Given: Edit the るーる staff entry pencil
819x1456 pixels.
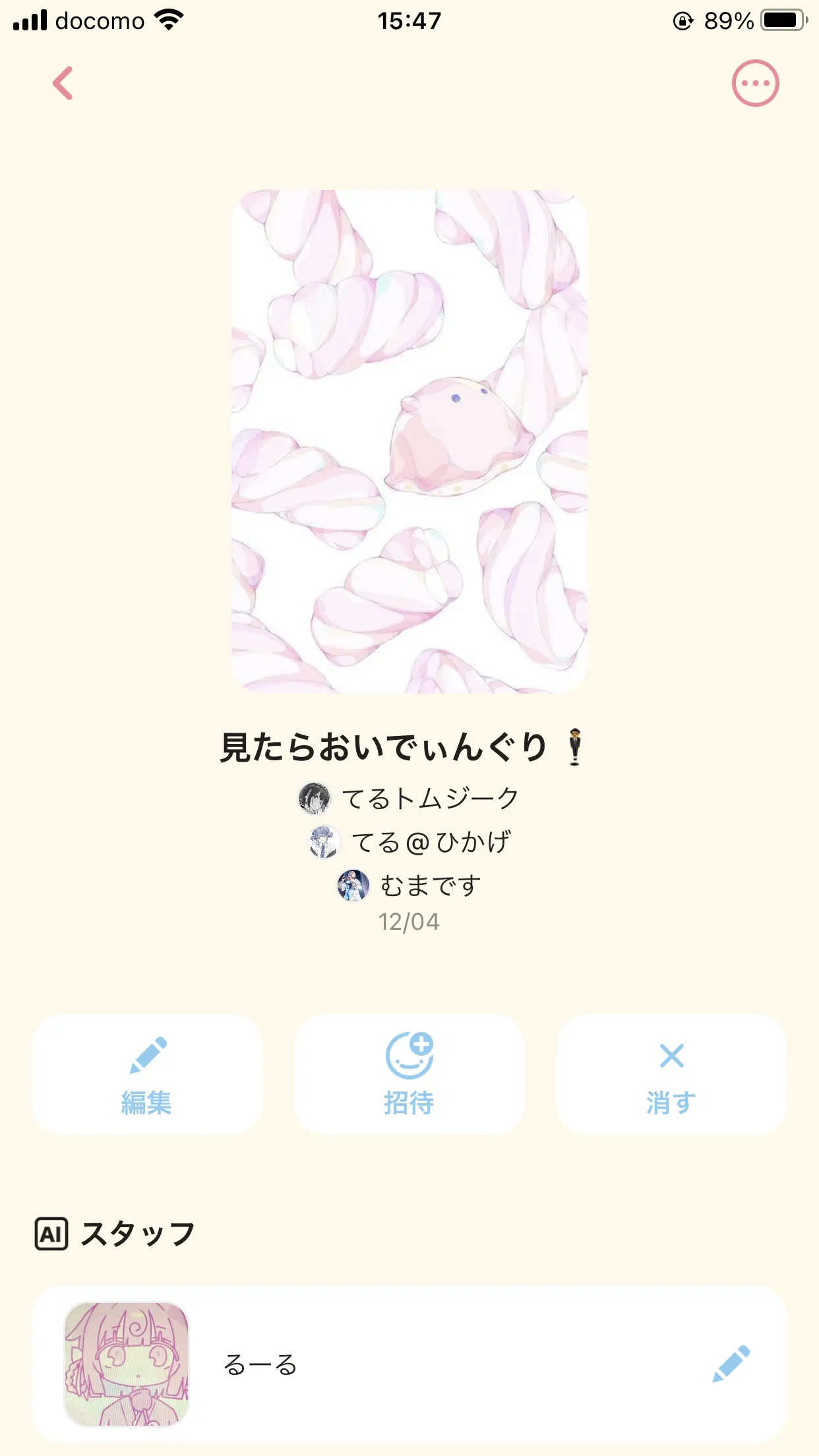Looking at the screenshot, I should point(731,1364).
